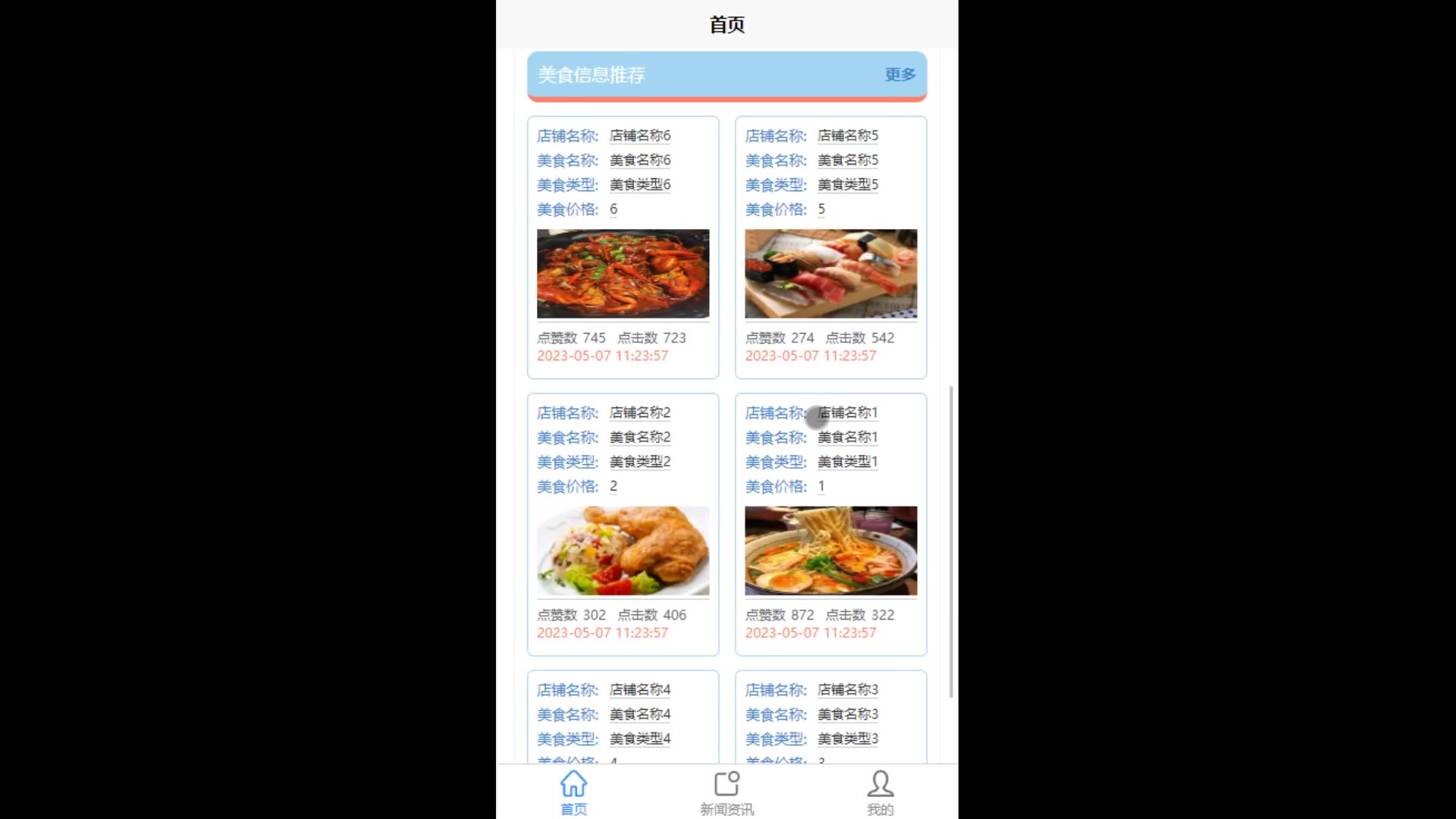Go to the 我的 tab
The width and height of the screenshot is (1456, 819).
click(880, 792)
